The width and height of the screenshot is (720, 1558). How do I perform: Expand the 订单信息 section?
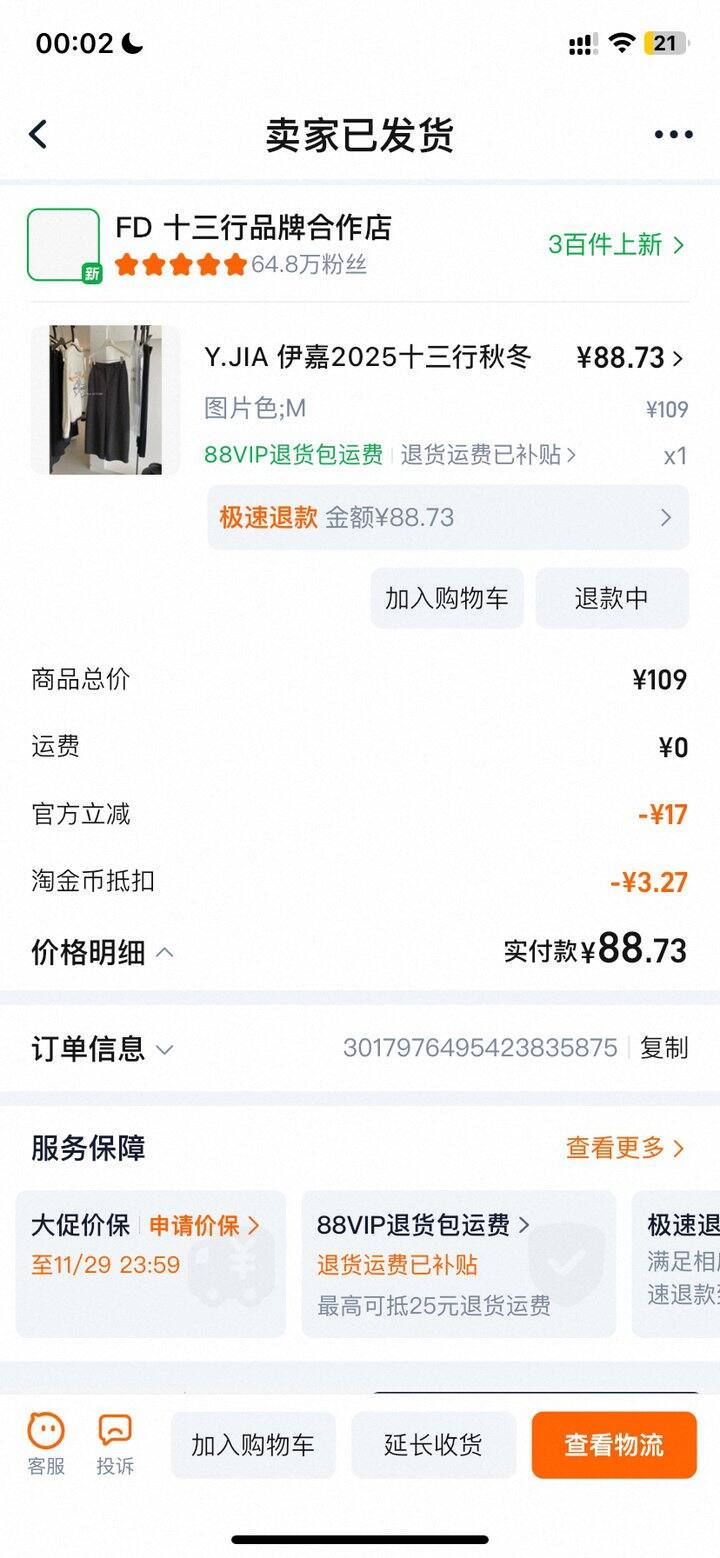[103, 1048]
